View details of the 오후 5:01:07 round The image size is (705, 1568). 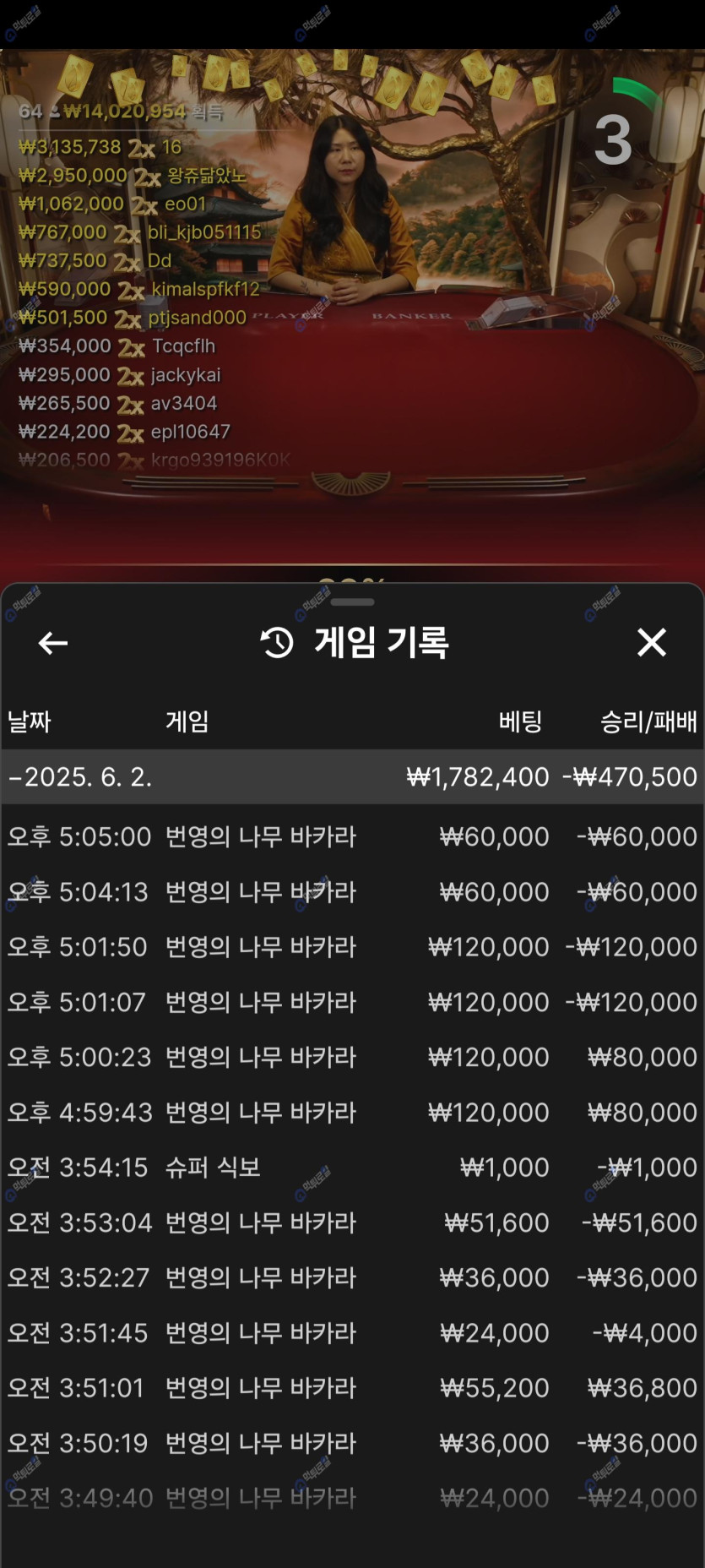pos(352,1002)
